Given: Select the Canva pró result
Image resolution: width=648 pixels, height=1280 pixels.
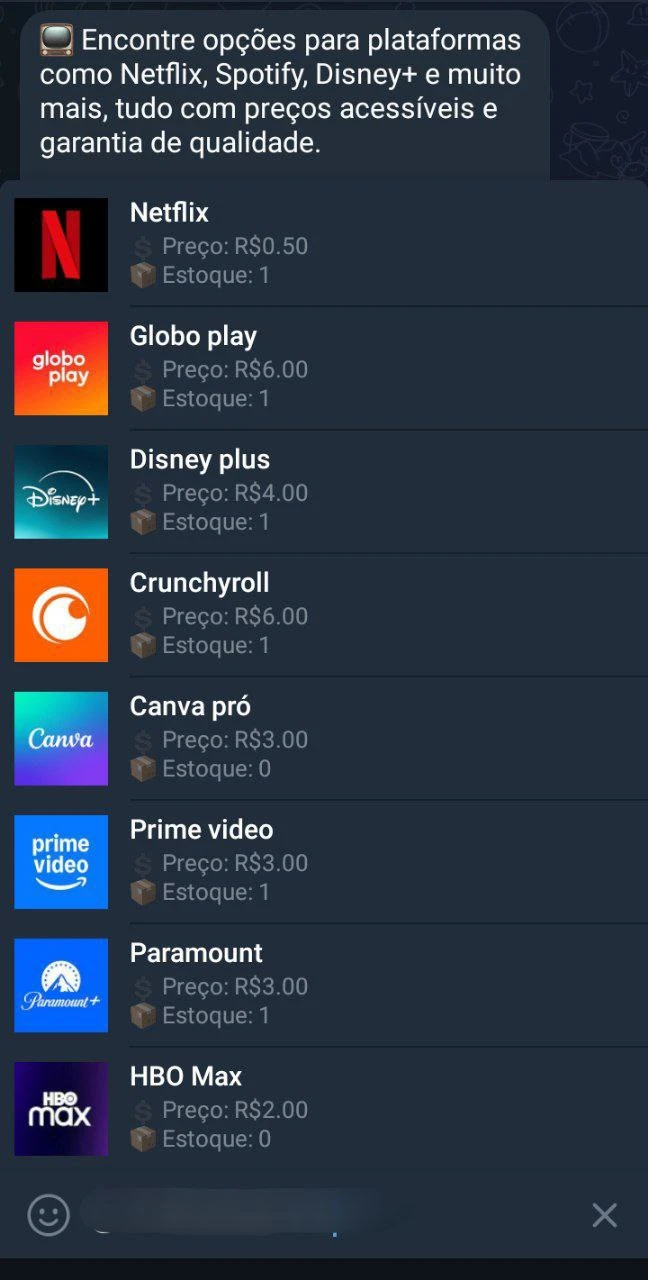Looking at the screenshot, I should [x=324, y=738].
